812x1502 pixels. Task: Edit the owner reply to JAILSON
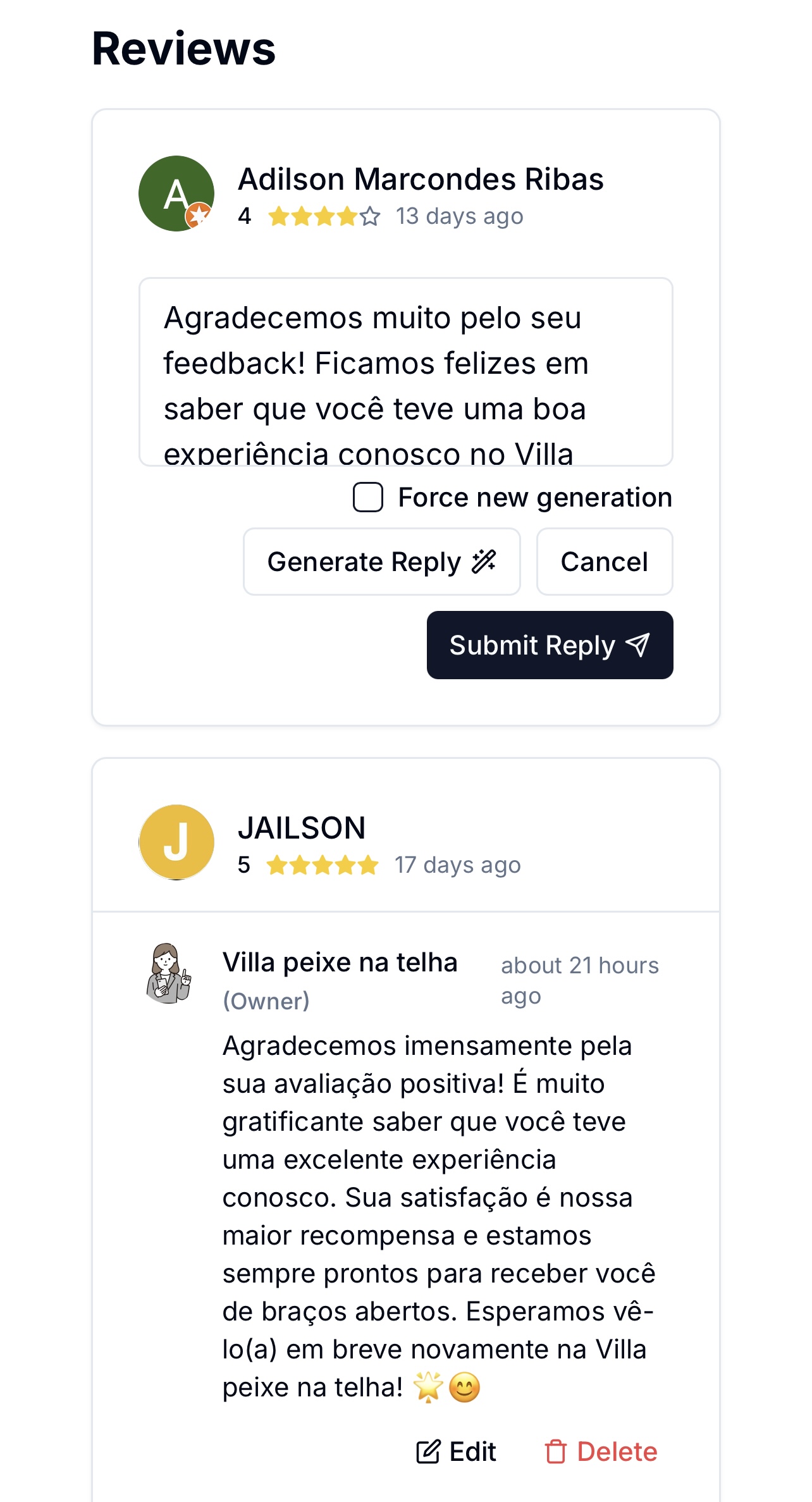[457, 1451]
